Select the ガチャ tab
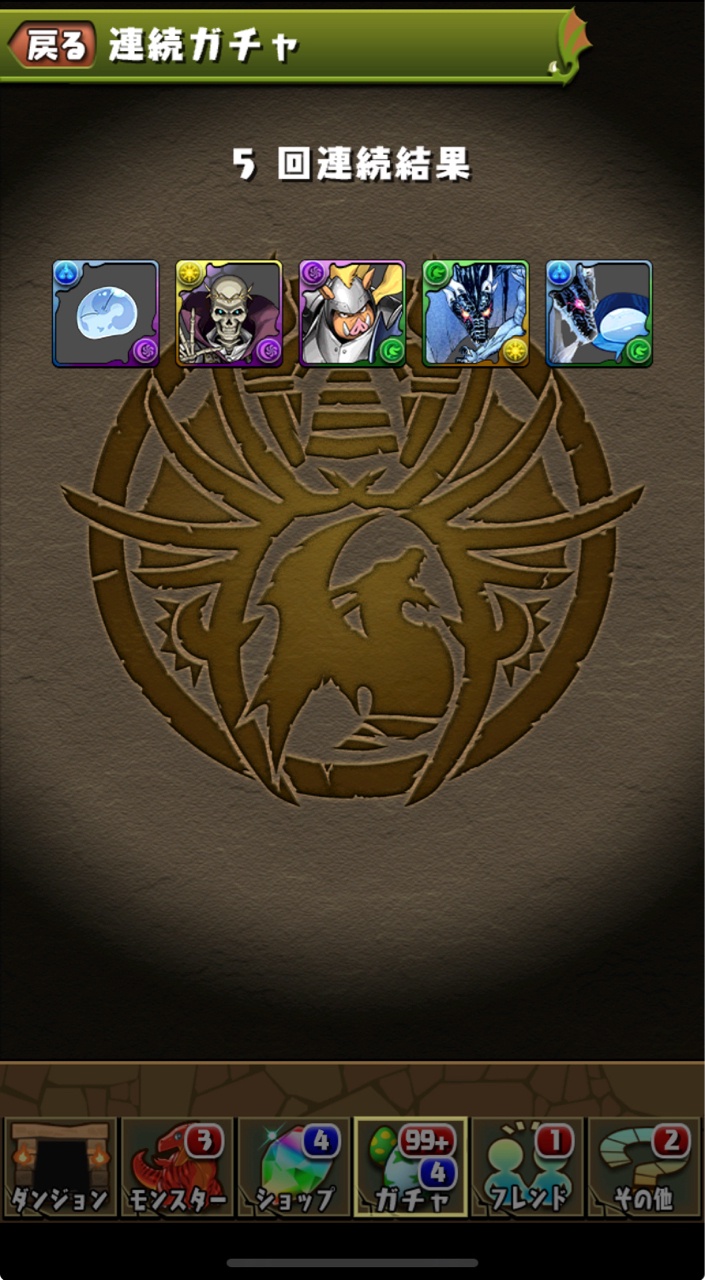705x1280 pixels. coord(410,1167)
